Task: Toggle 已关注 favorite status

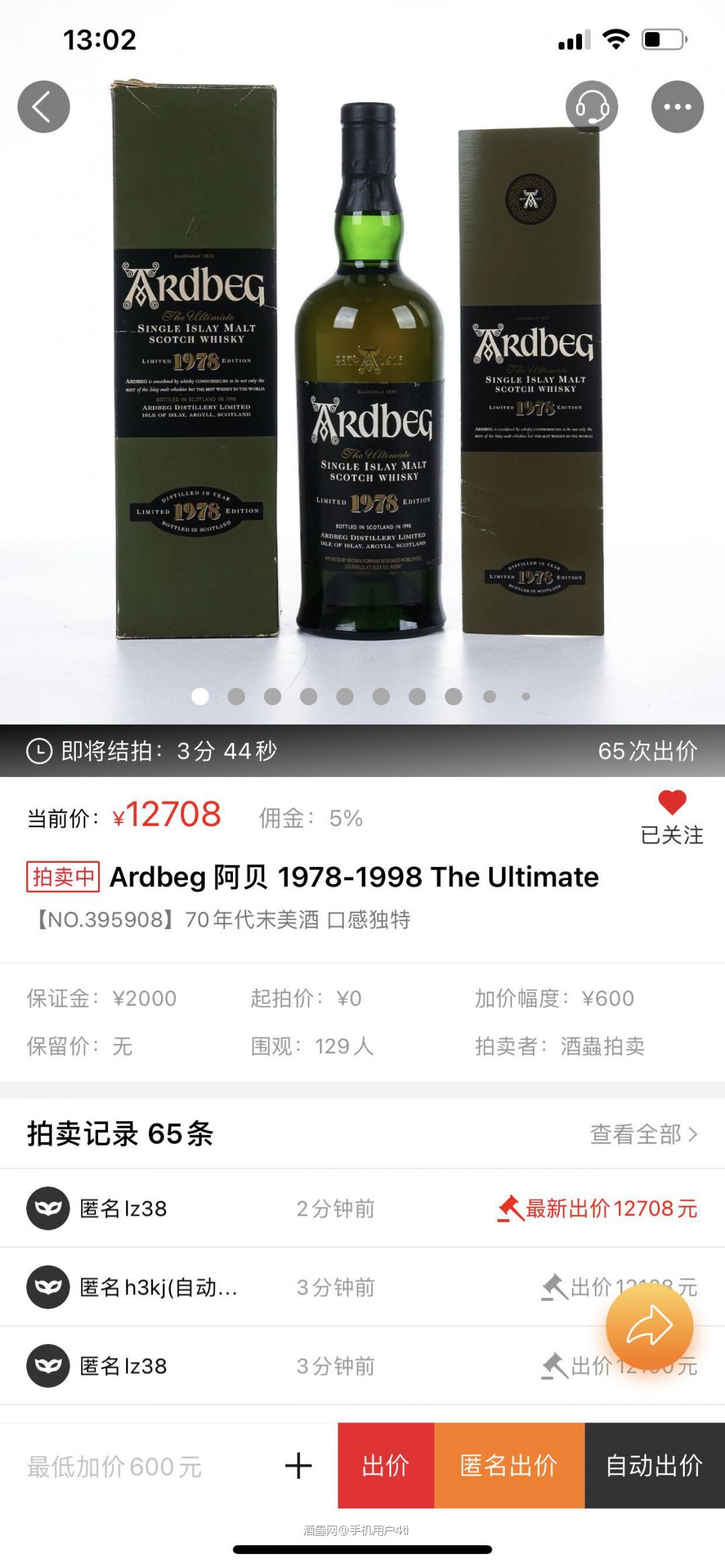Action: tap(671, 833)
